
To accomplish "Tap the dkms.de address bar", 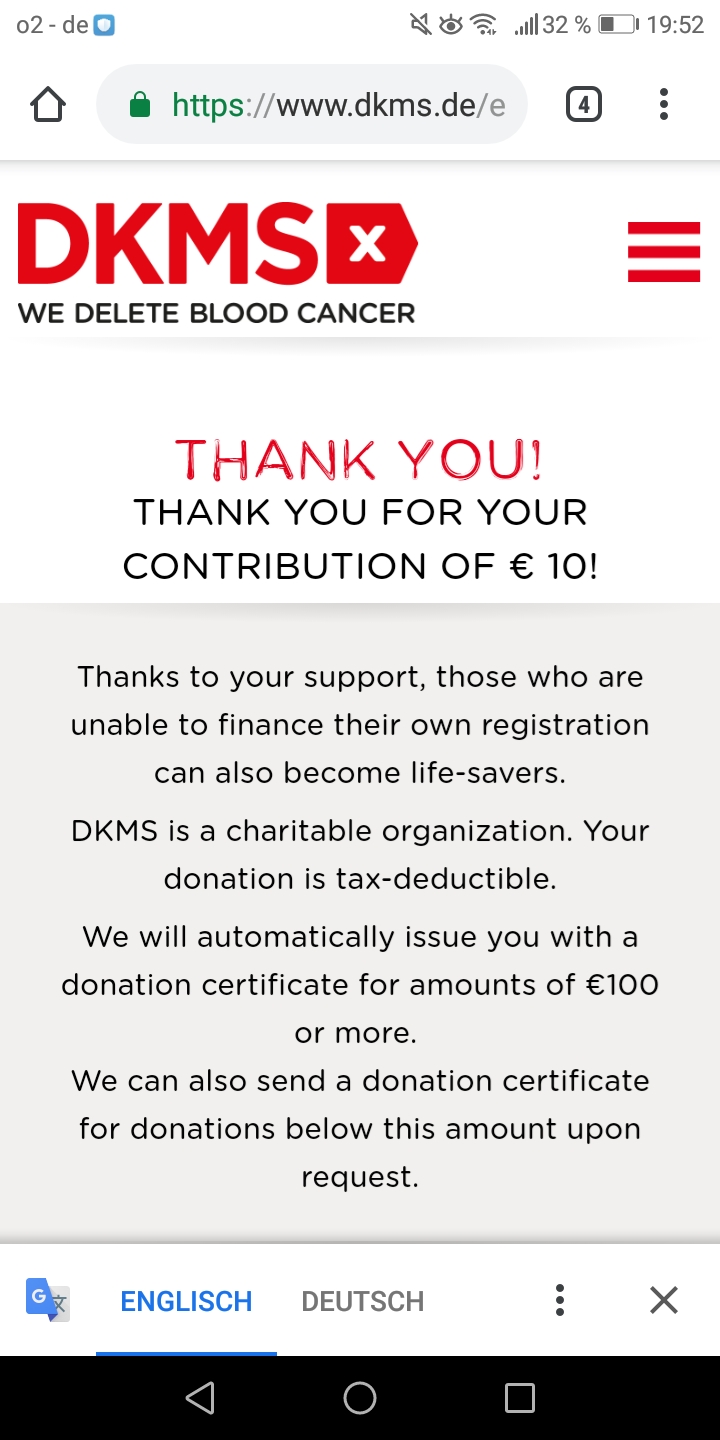I will (312, 104).
